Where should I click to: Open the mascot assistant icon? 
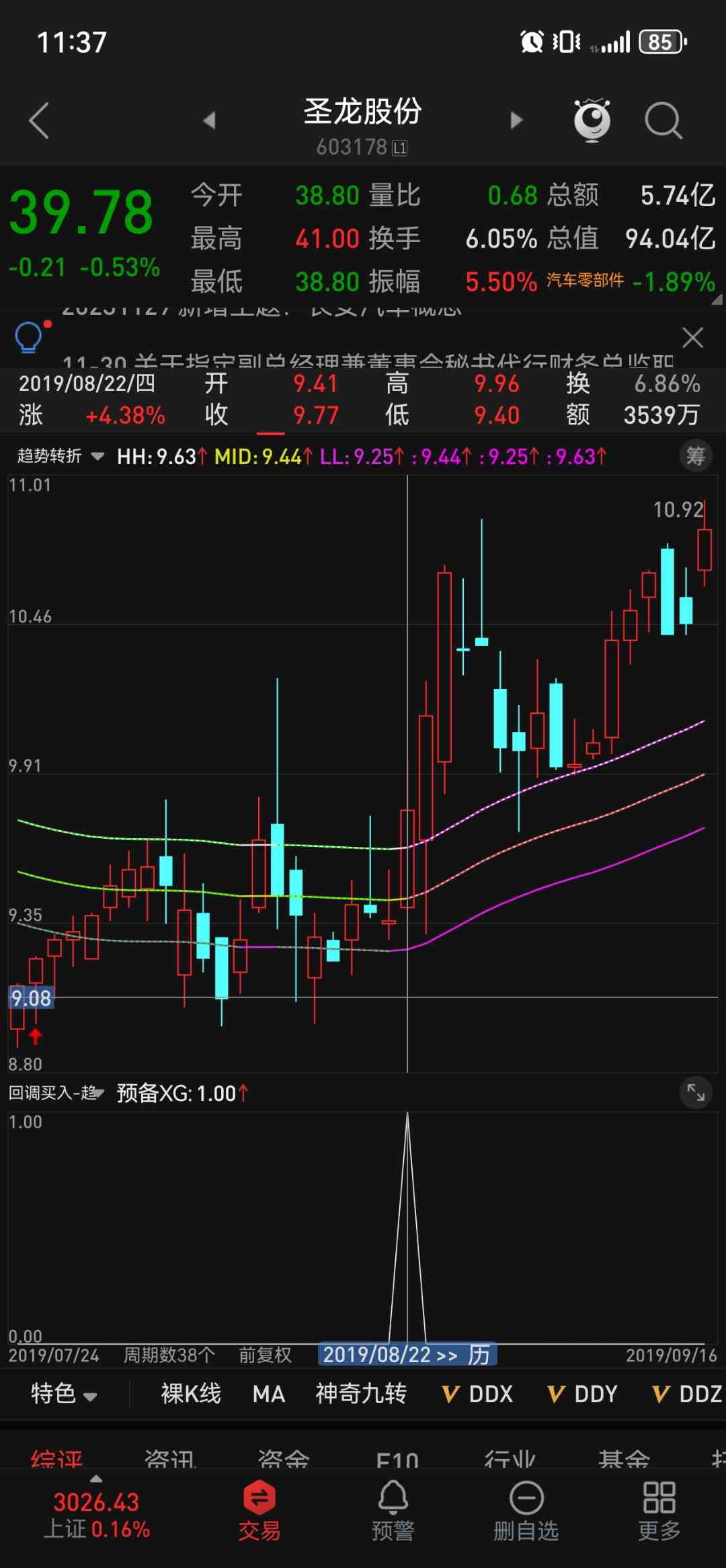pos(592,120)
